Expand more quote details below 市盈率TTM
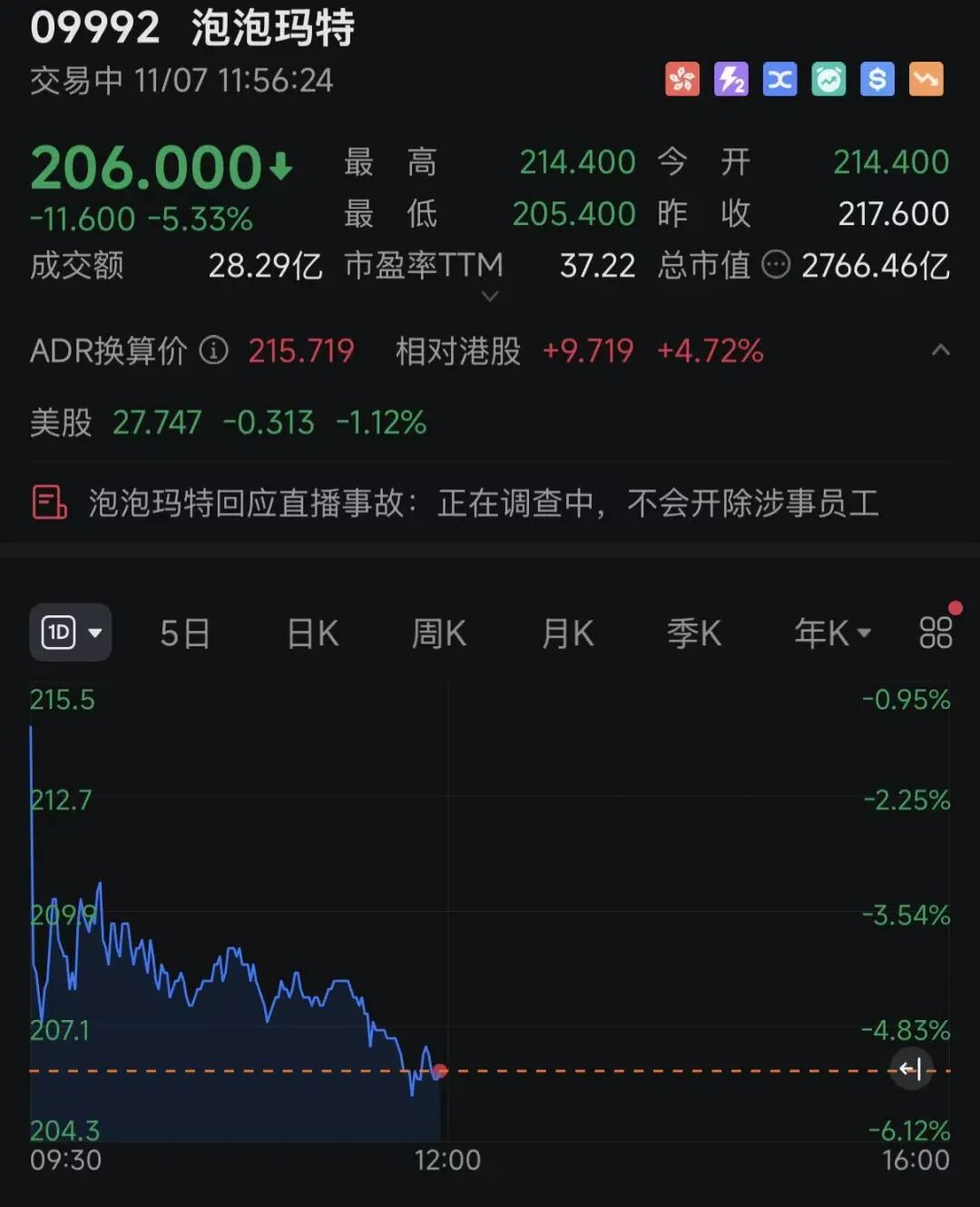 click(490, 296)
